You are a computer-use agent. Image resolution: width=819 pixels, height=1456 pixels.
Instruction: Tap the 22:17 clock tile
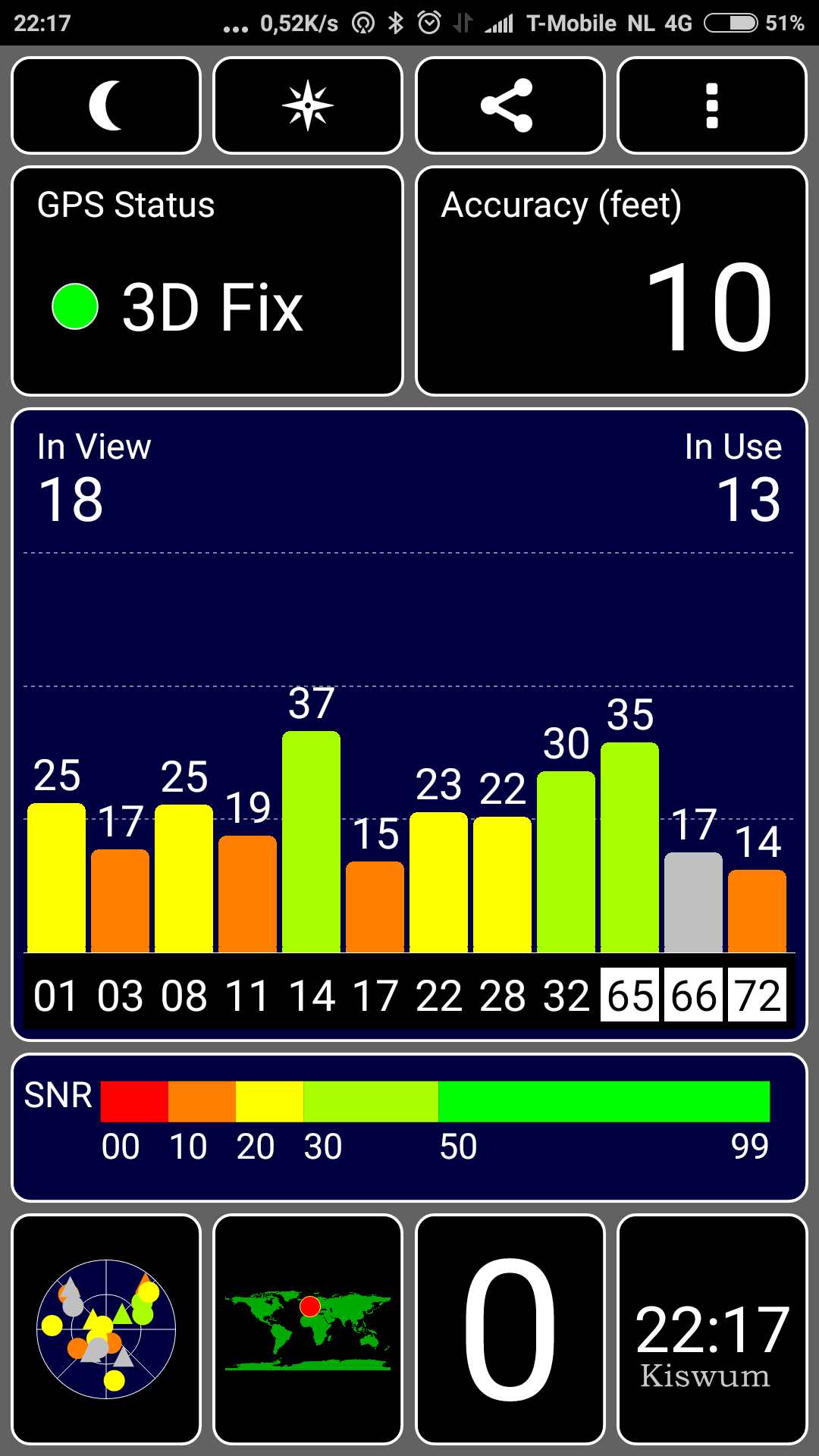point(712,1329)
